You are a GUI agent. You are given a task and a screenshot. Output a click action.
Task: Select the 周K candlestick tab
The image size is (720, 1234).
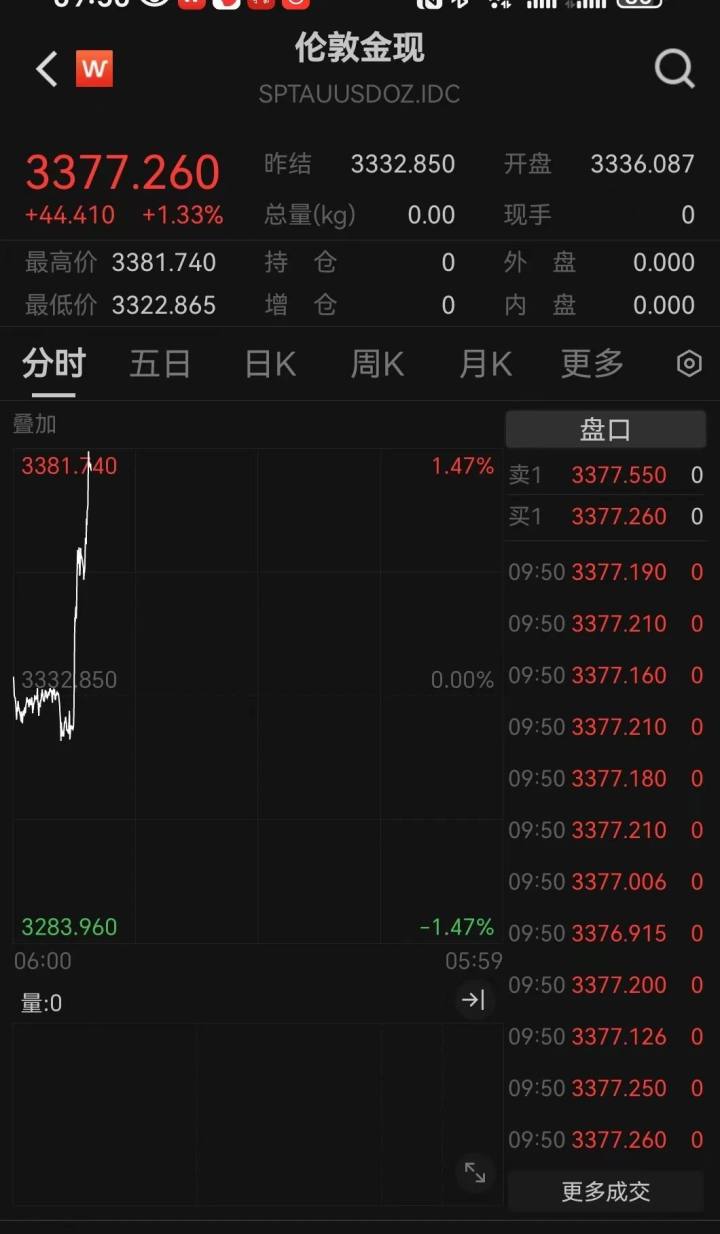pos(377,364)
